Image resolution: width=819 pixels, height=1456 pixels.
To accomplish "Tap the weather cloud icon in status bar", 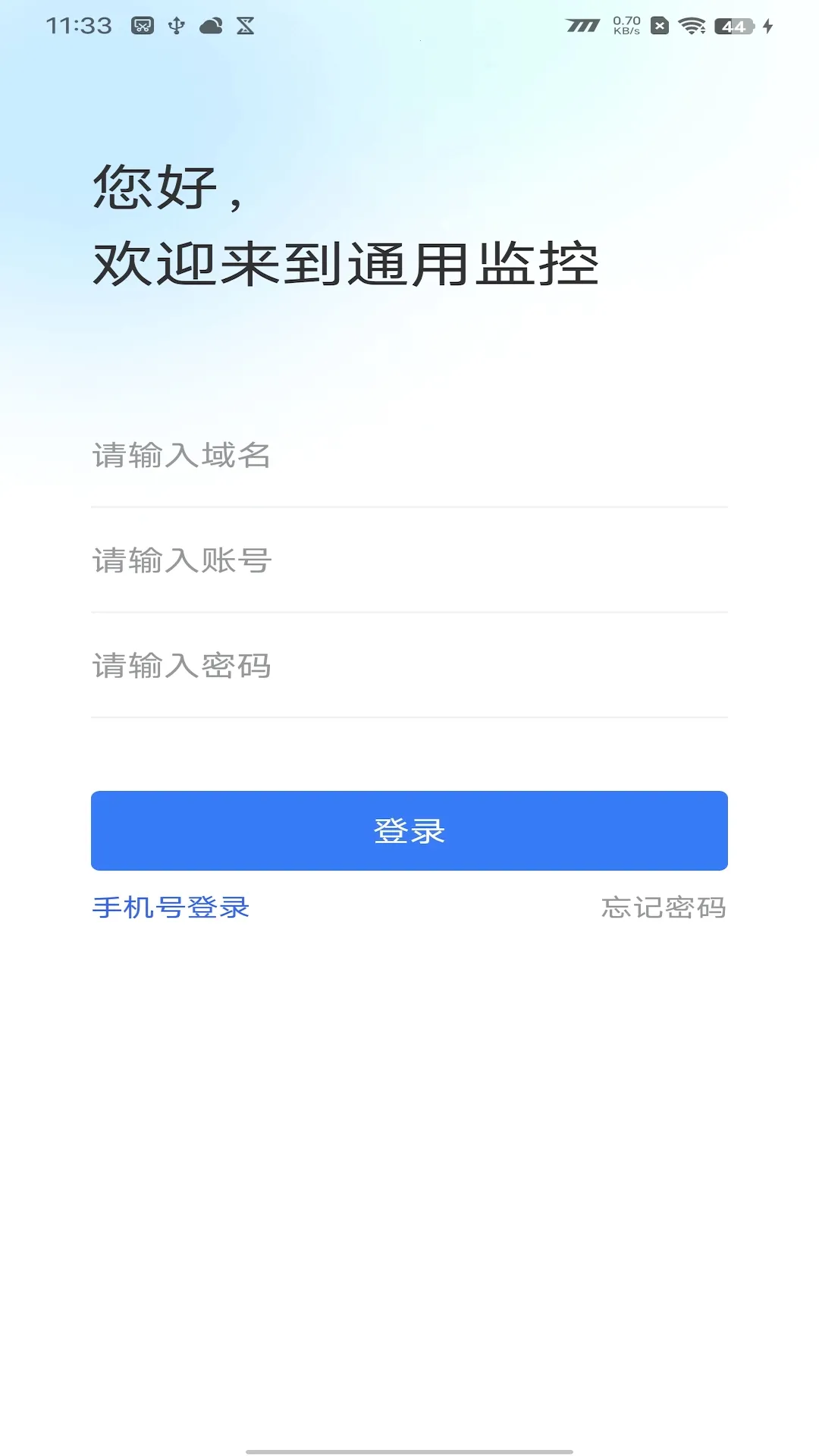I will point(210,25).
